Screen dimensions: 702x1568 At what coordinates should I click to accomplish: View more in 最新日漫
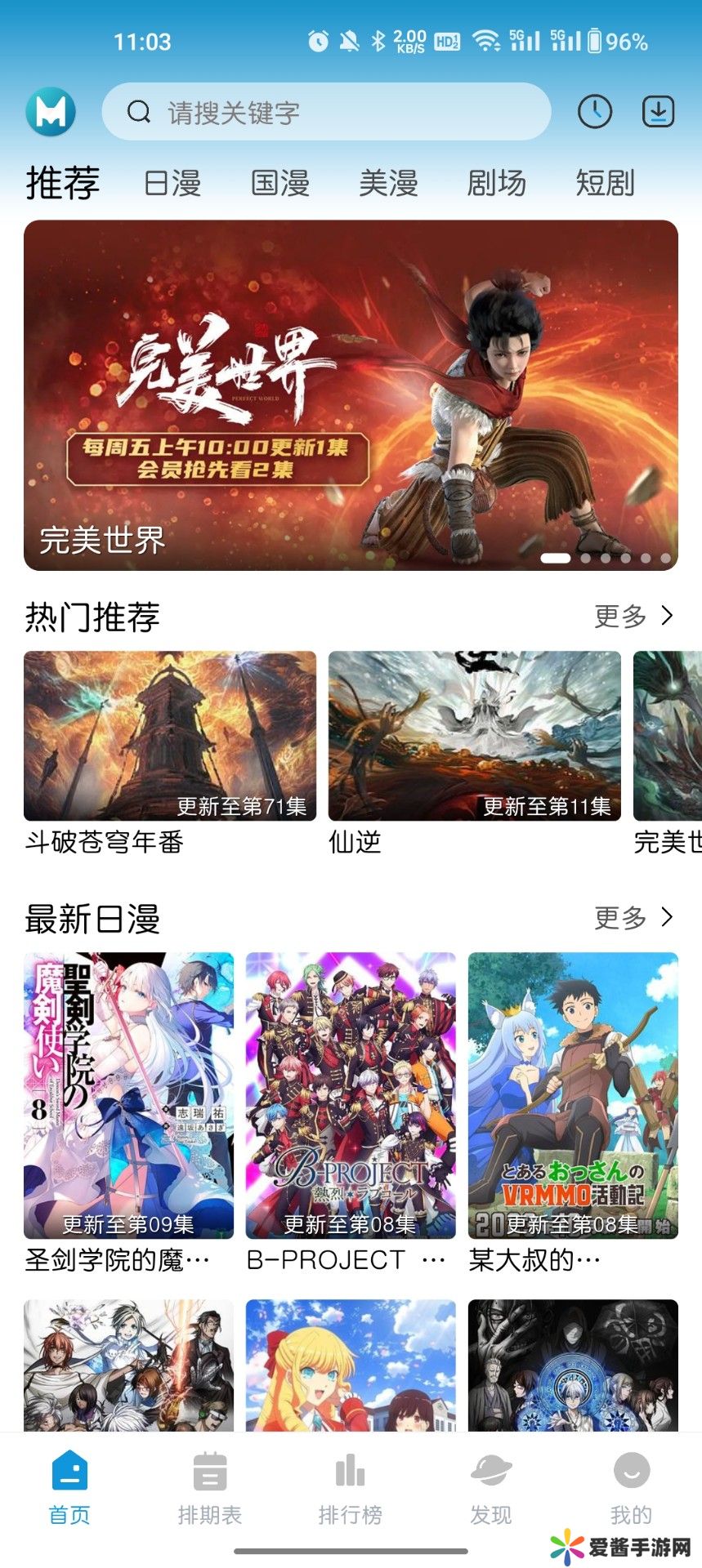point(633,918)
